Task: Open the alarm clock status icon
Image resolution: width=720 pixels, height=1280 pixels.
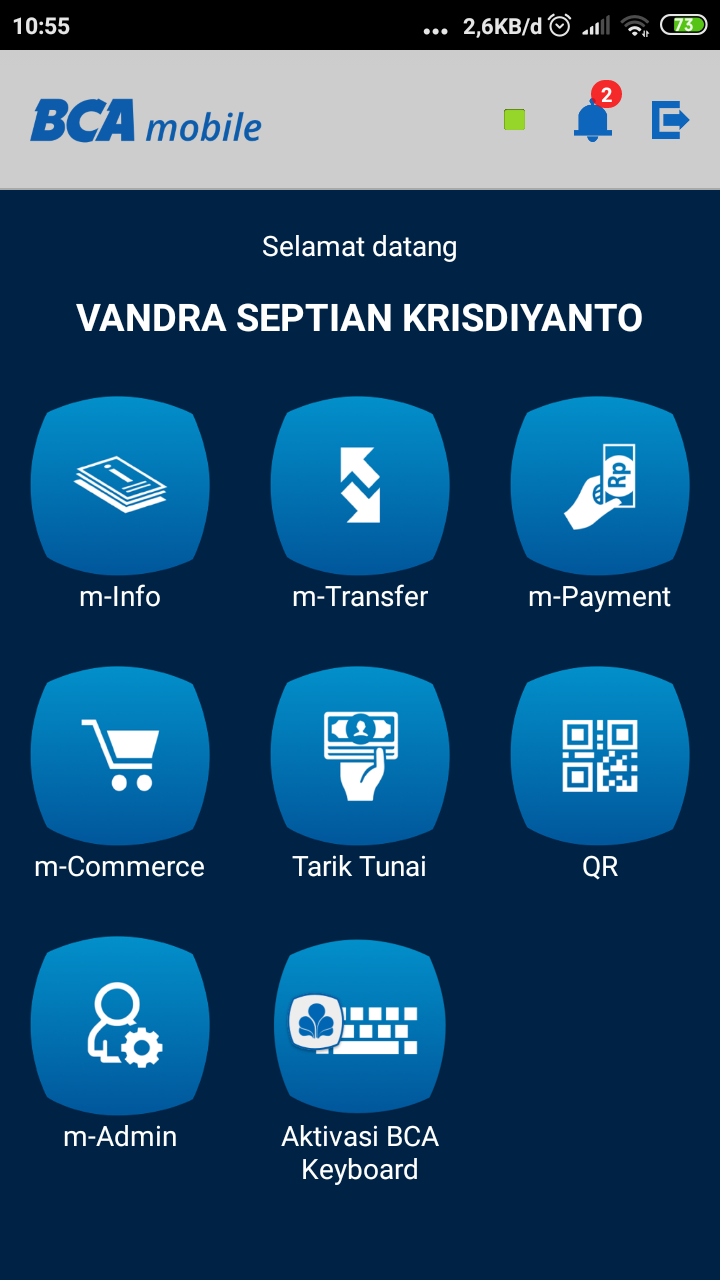Action: click(559, 27)
